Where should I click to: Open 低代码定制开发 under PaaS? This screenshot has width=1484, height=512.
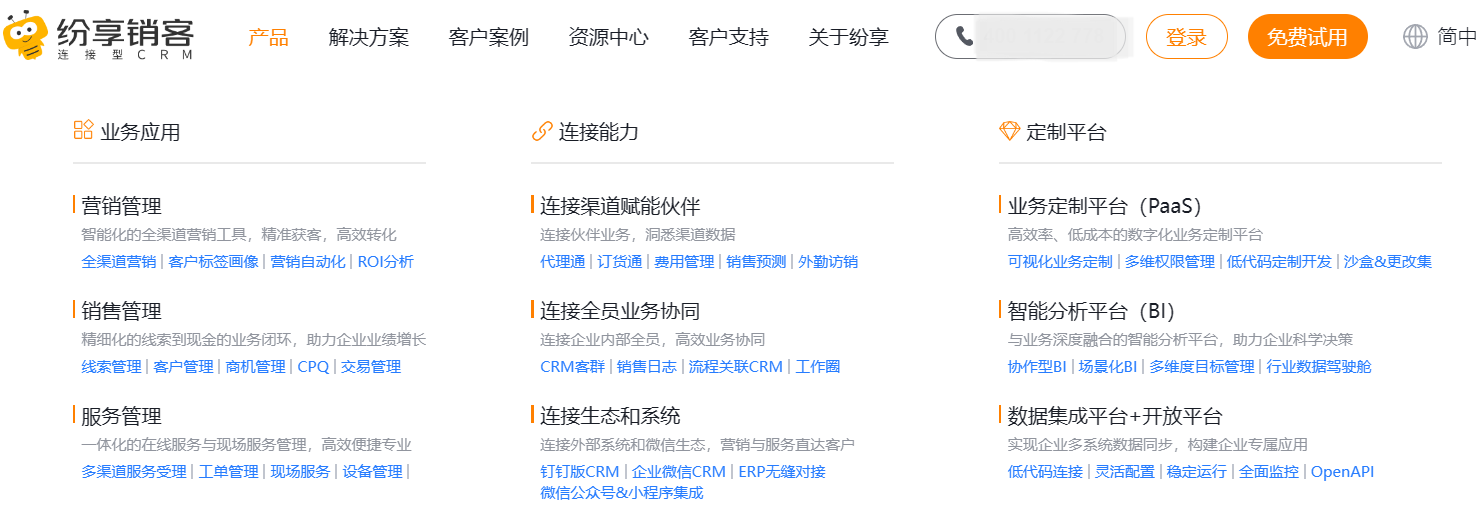click(1279, 262)
